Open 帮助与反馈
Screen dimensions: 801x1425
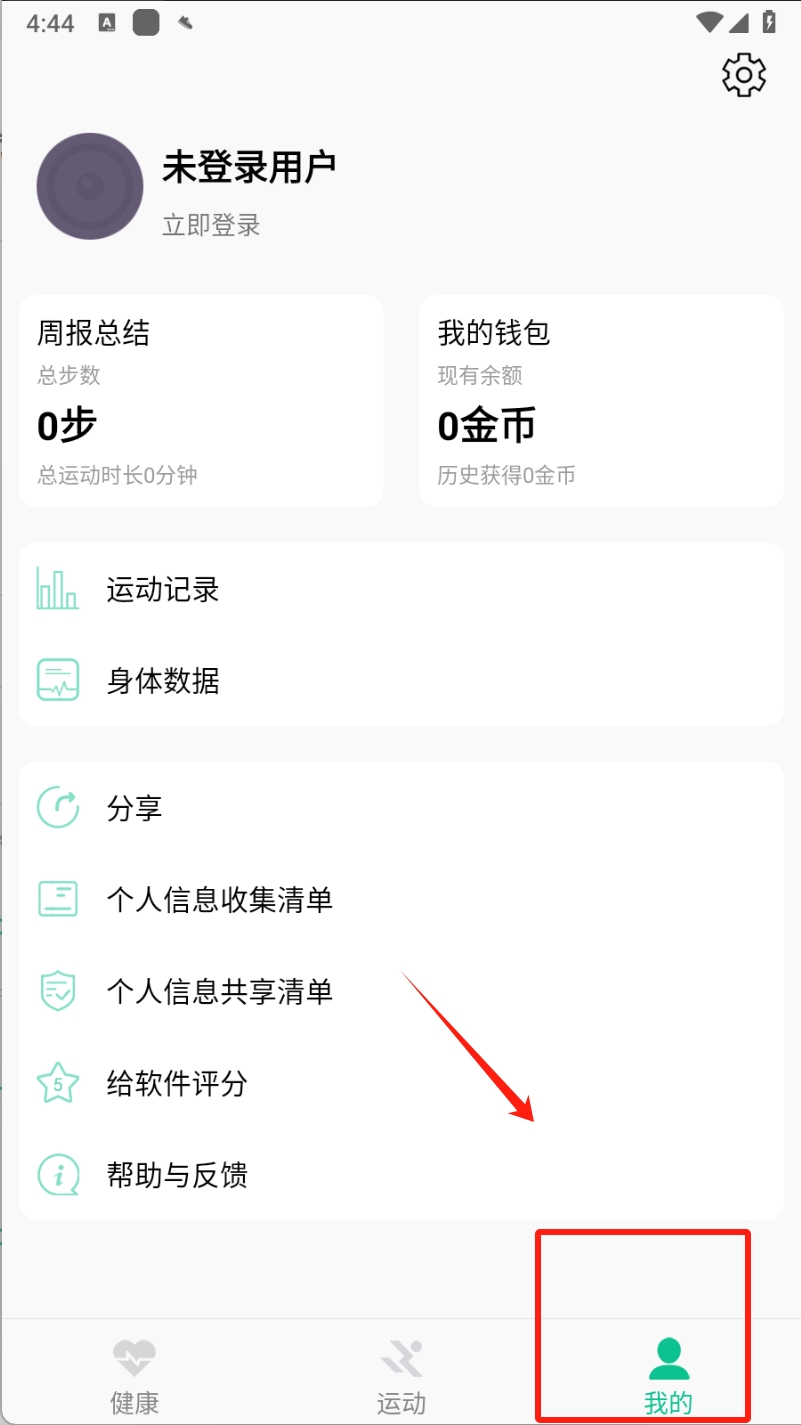pos(400,1175)
